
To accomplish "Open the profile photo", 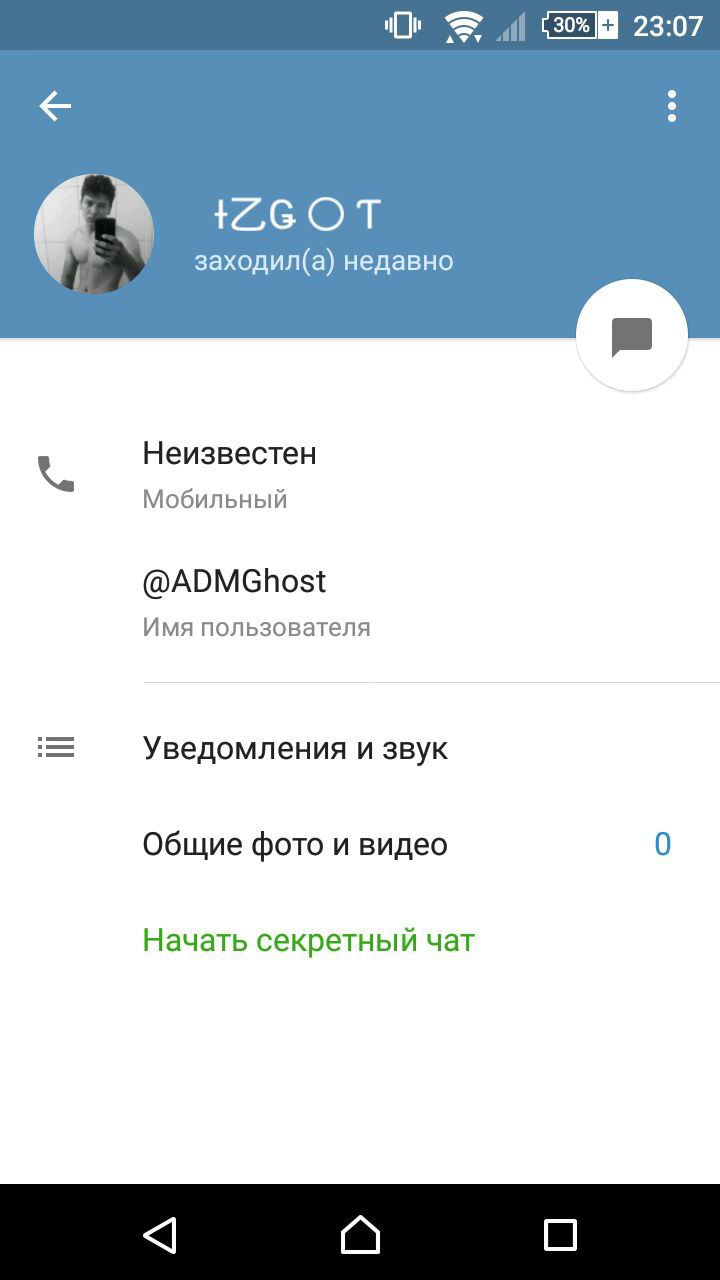I will (94, 234).
